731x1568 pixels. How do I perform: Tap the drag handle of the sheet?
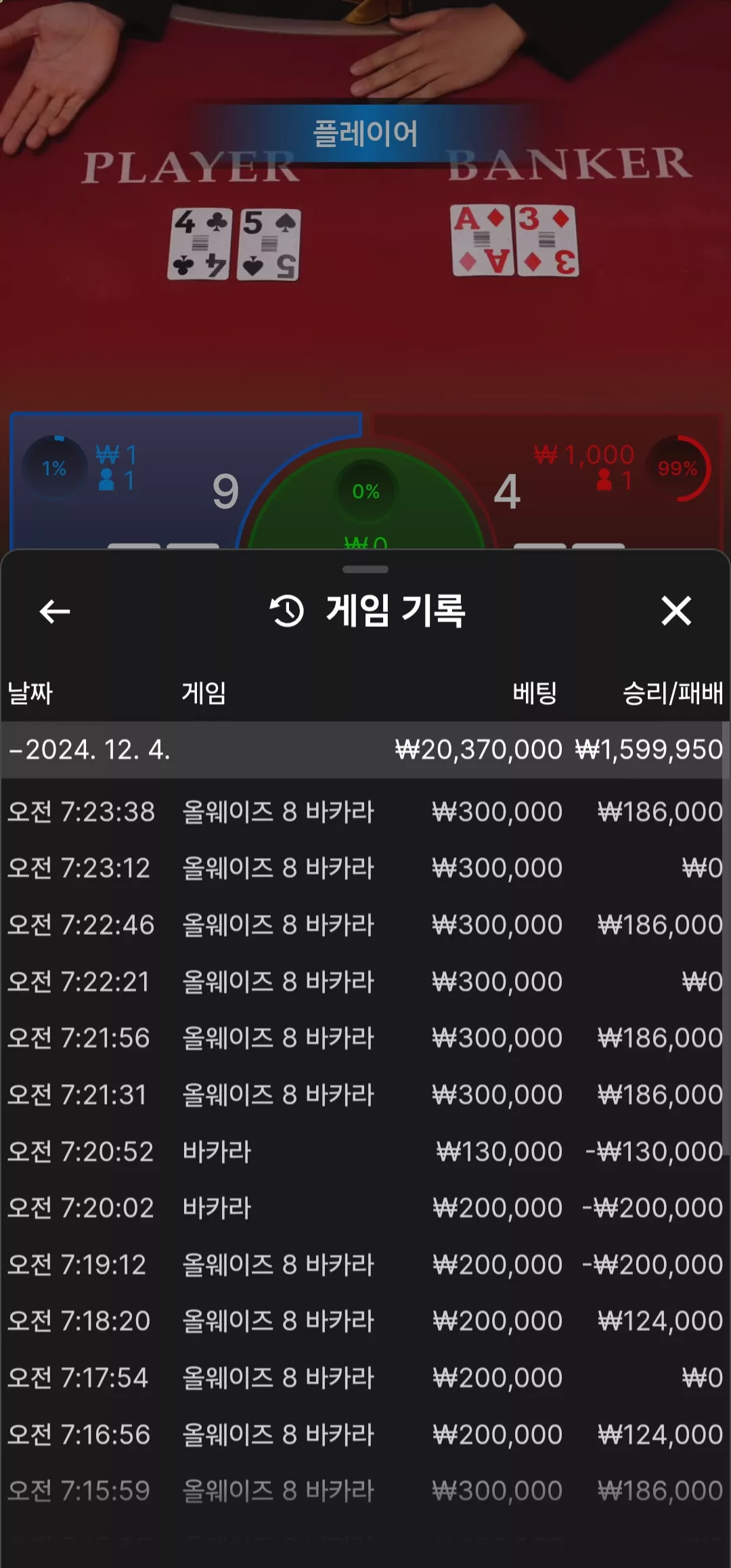point(365,569)
